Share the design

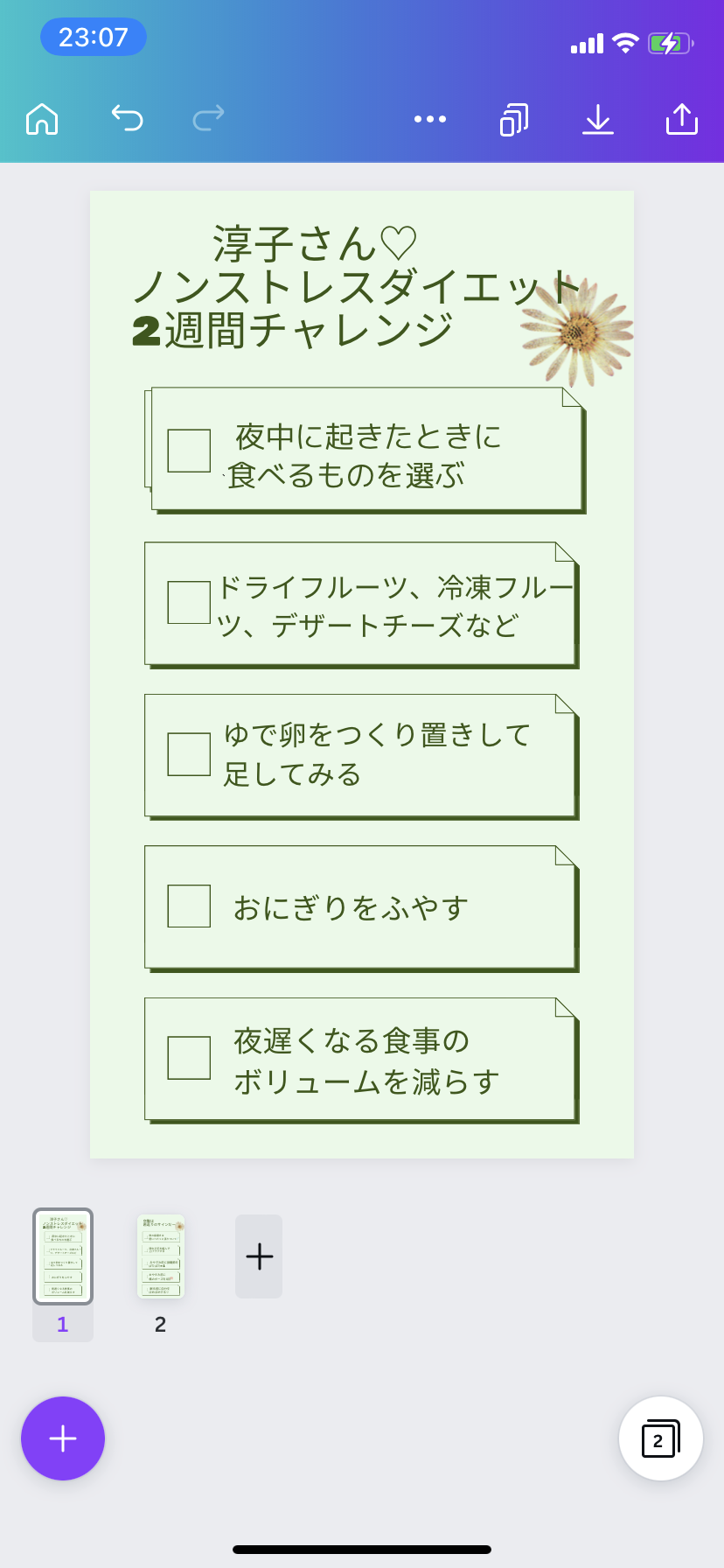click(682, 118)
